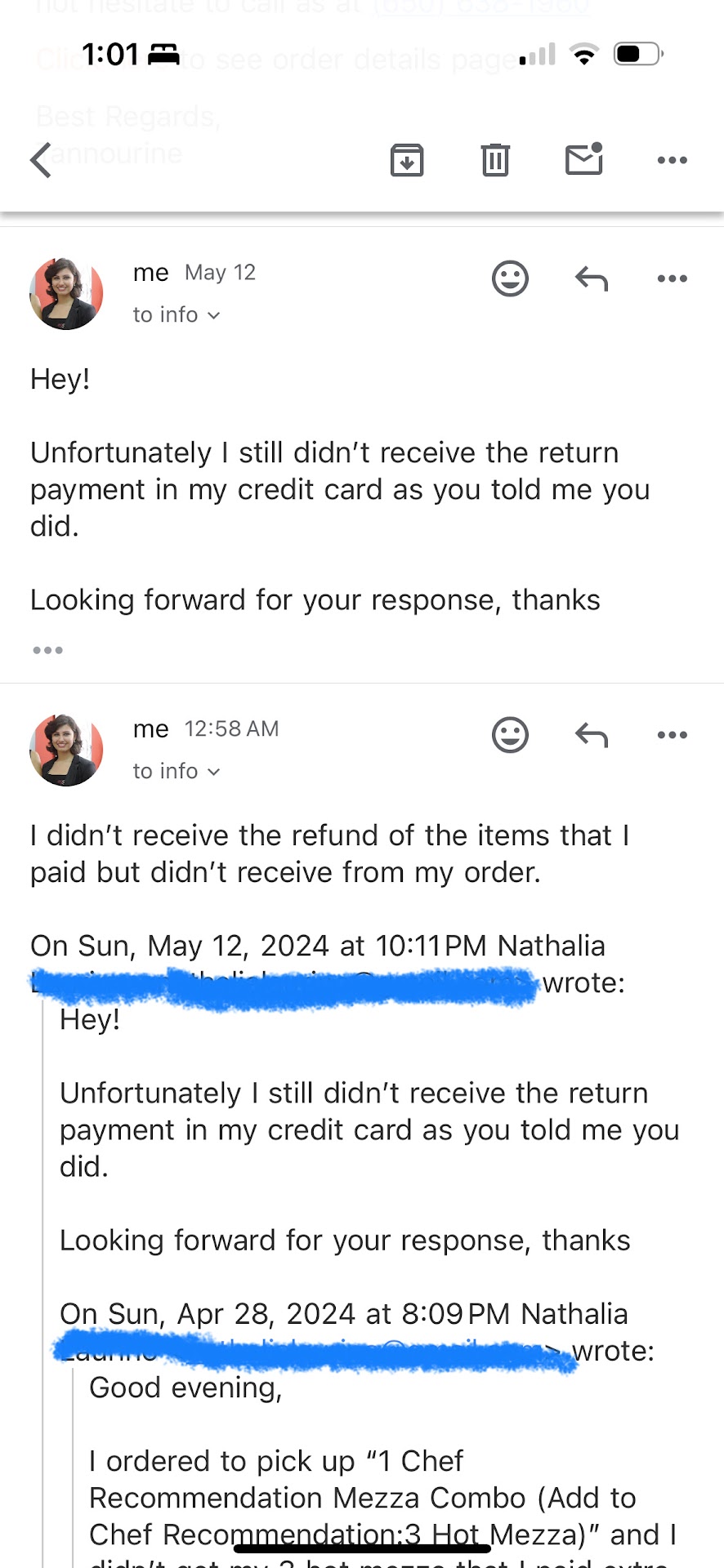Mark this conversation as unread
724x1568 pixels.
(x=583, y=159)
